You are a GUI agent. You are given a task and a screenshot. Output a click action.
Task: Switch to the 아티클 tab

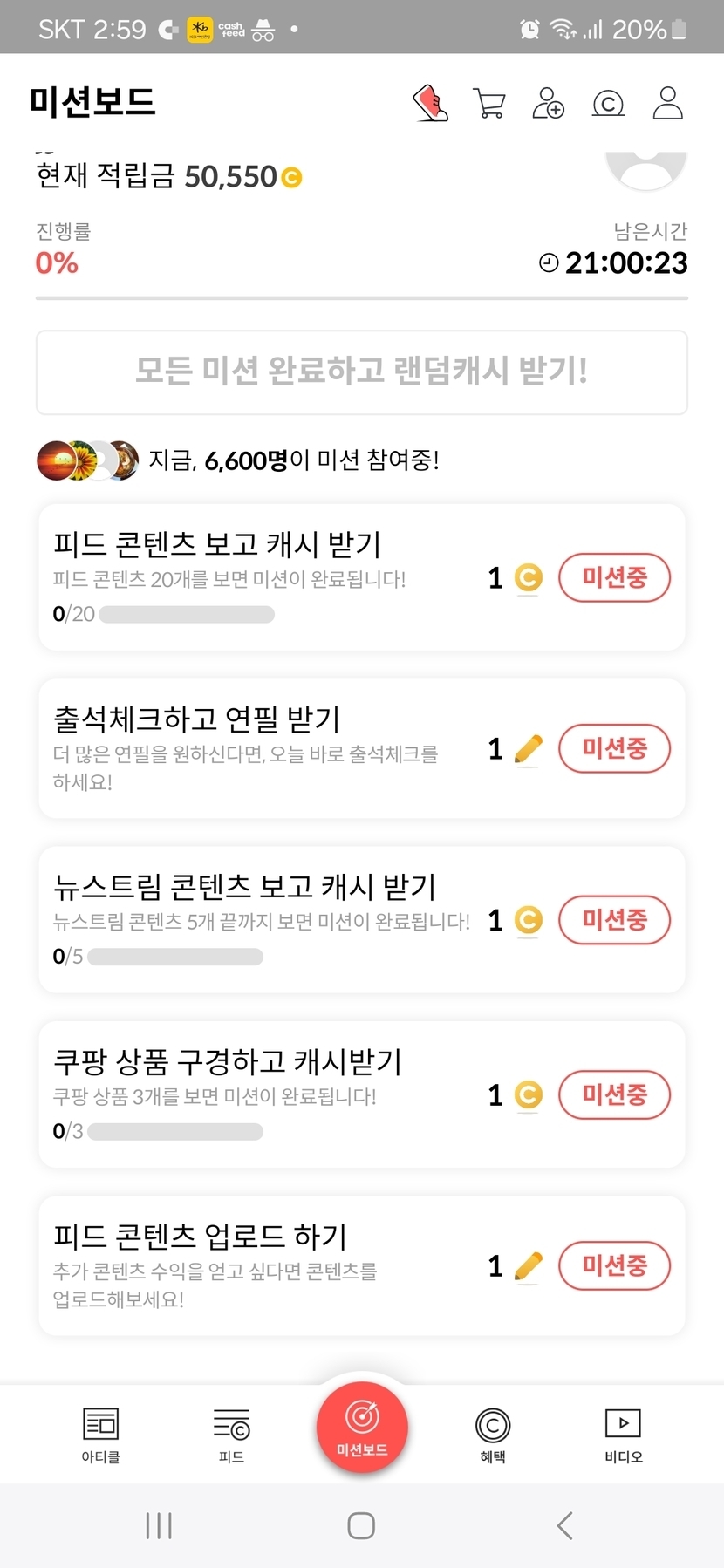100,1435
